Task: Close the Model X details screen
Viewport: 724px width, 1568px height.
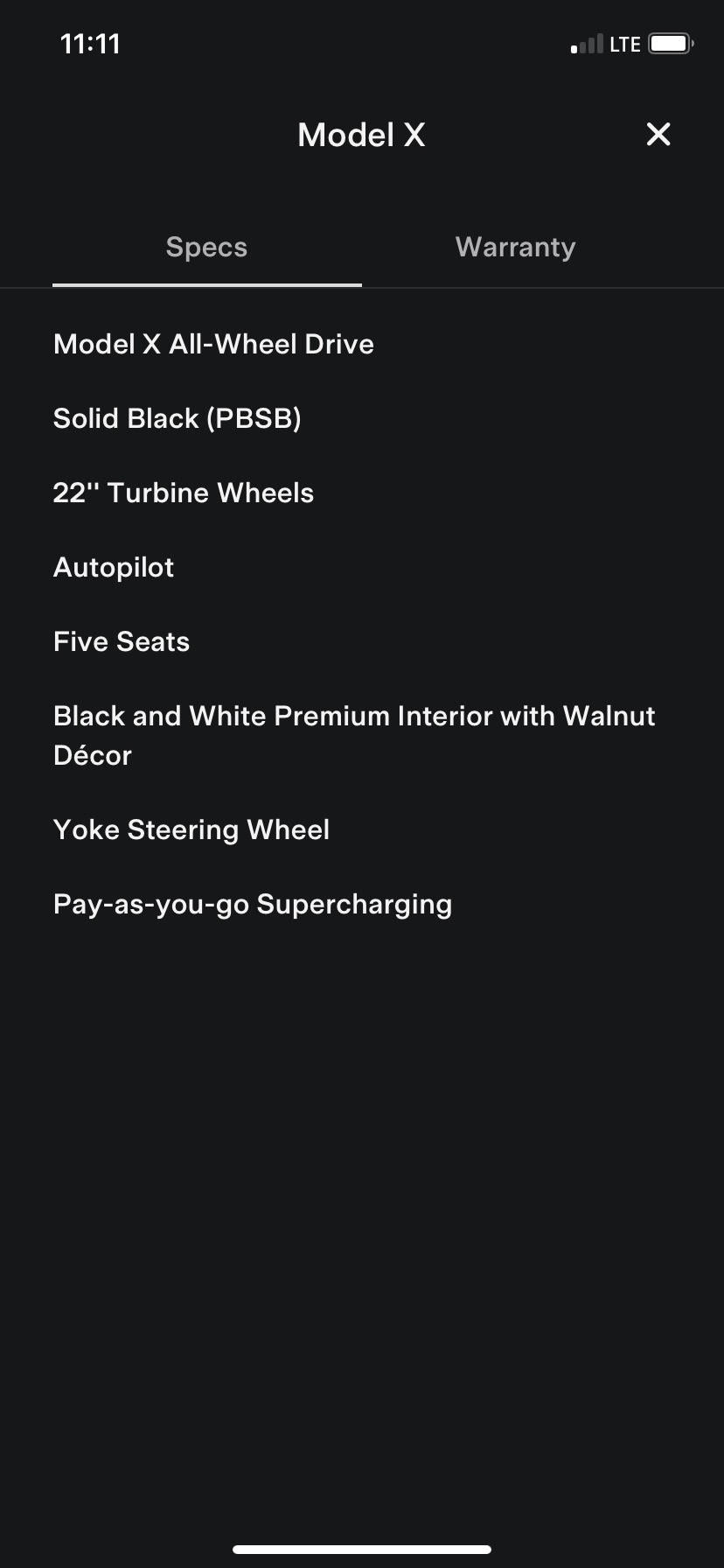Action: click(658, 135)
